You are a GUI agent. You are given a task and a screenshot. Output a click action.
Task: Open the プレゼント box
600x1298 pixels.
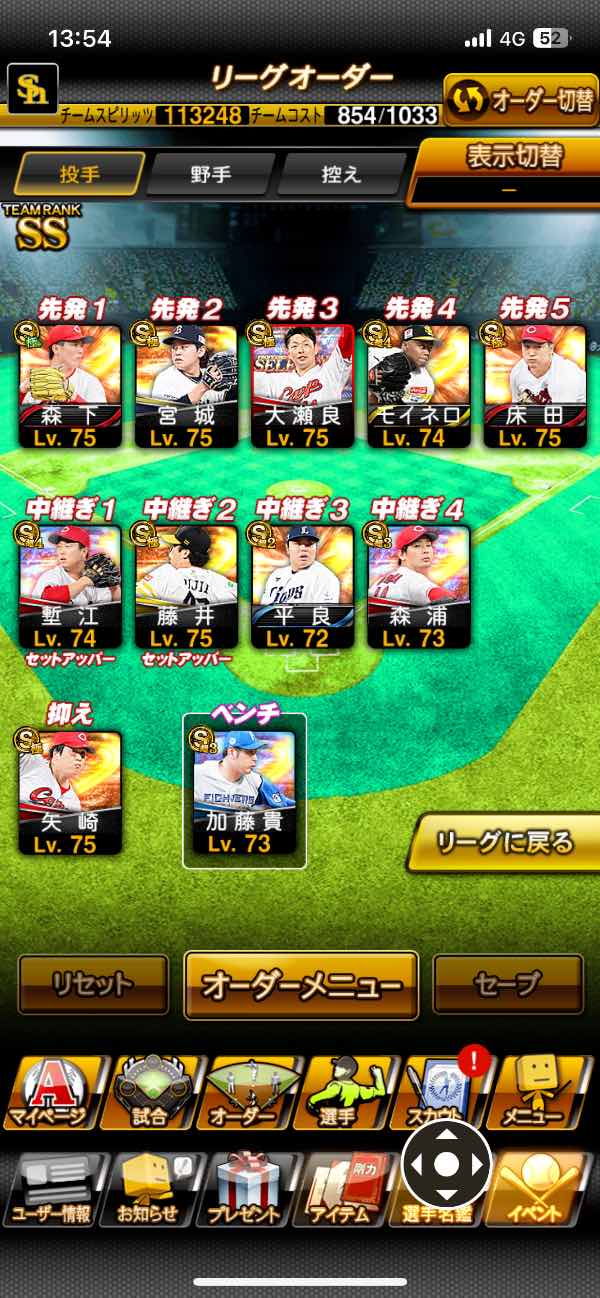pyautogui.click(x=245, y=1189)
